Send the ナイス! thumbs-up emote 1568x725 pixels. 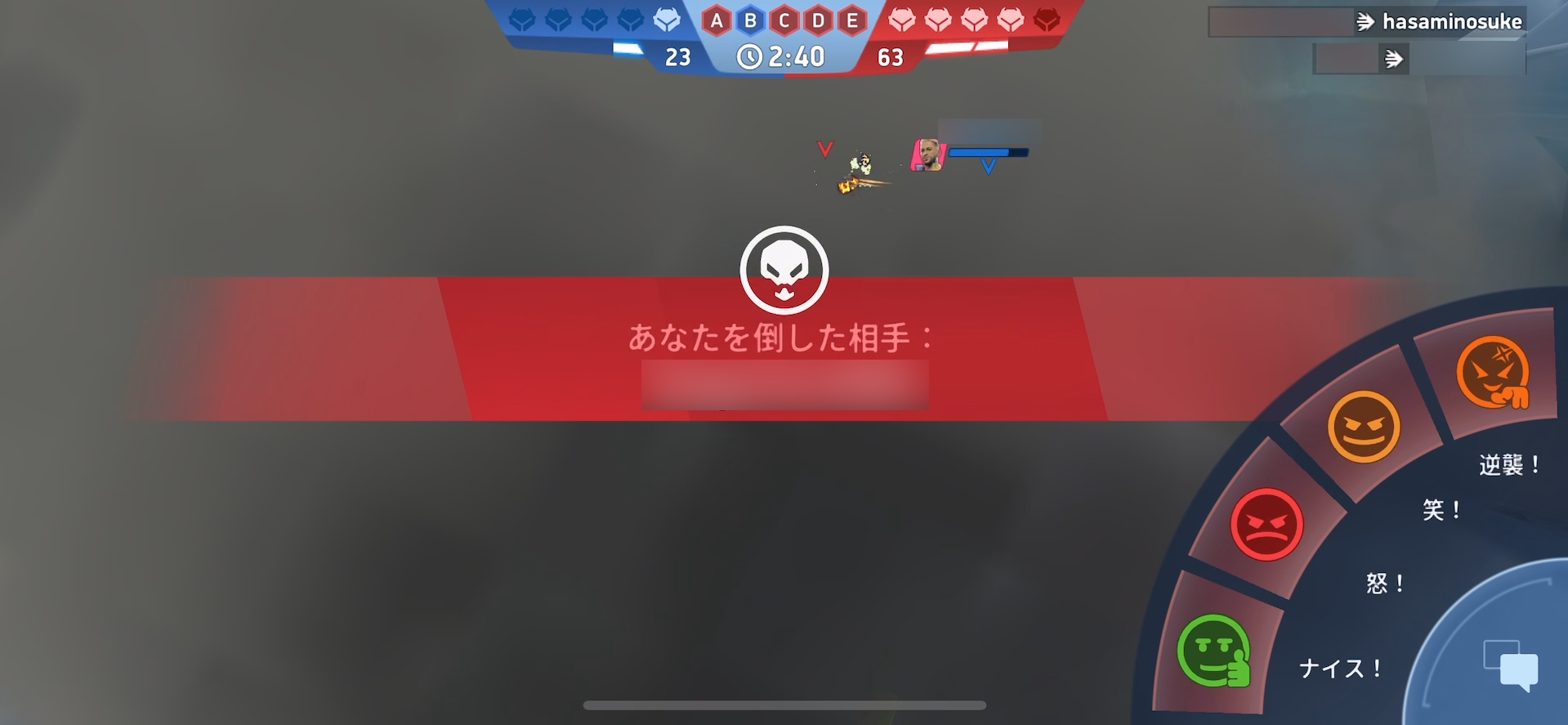[x=1213, y=651]
